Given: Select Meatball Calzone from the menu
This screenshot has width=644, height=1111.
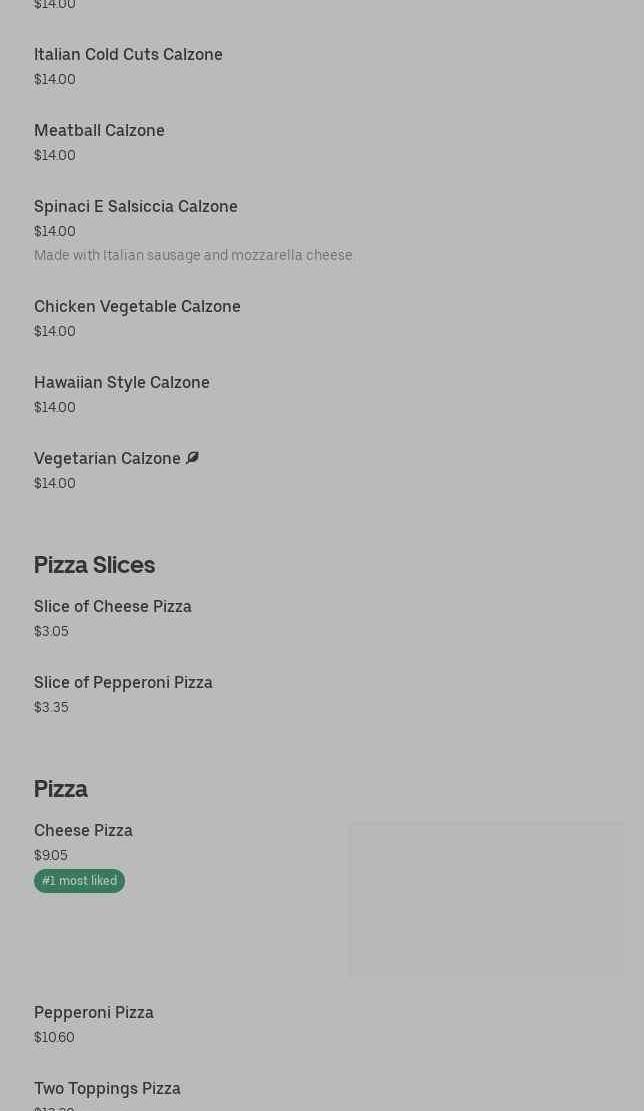Looking at the screenshot, I should (x=99, y=131).
